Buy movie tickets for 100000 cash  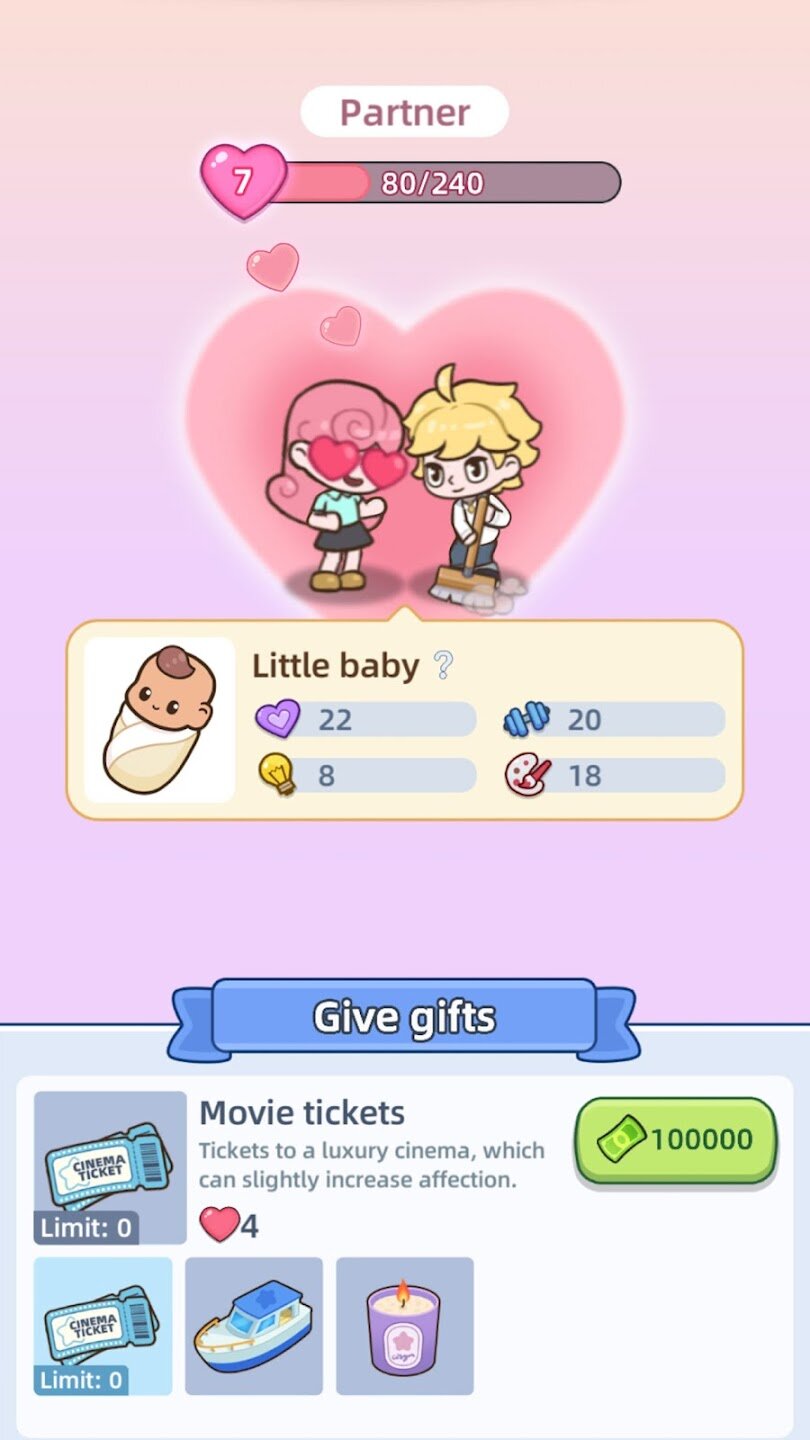click(676, 1140)
